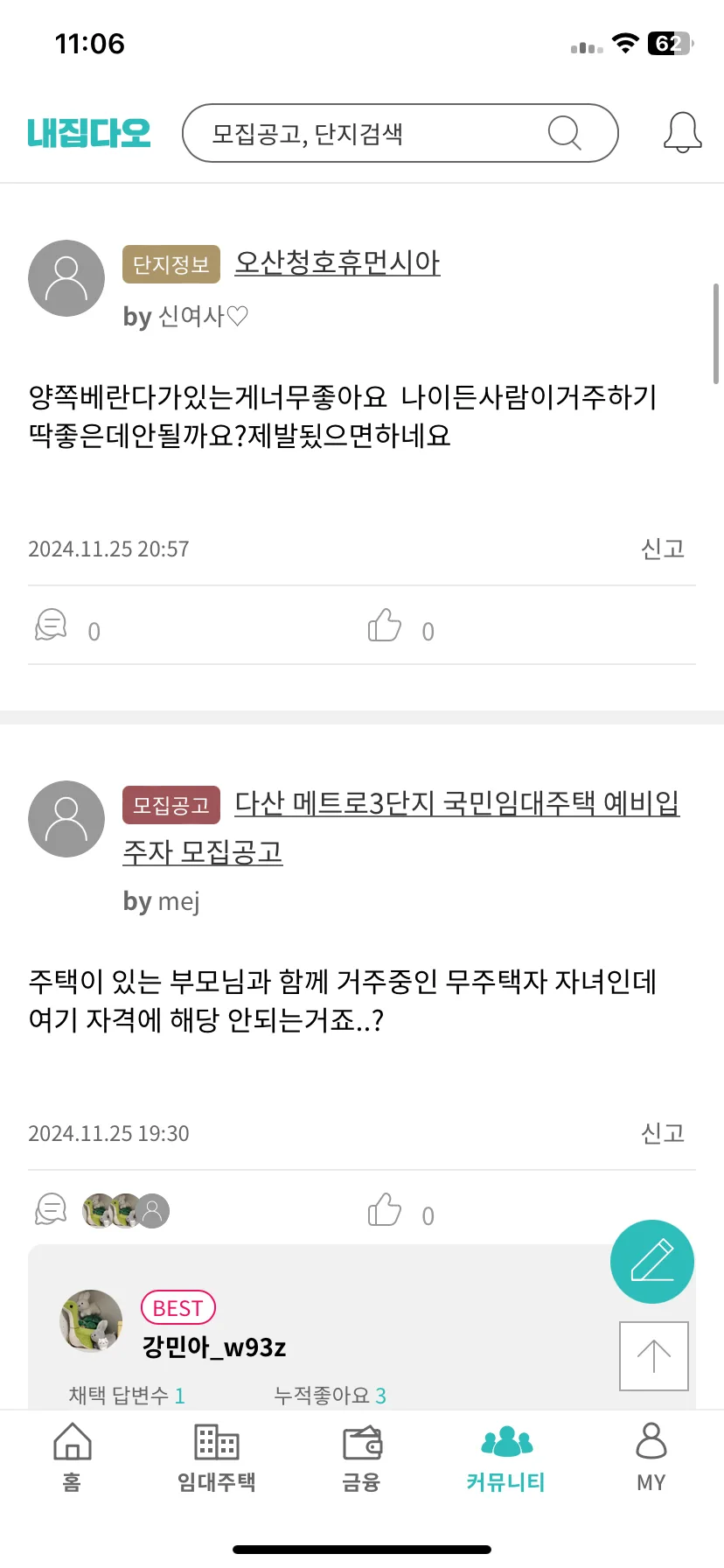Tap the pencil button to write a post
The width and height of the screenshot is (724, 1568).
[x=651, y=1262]
